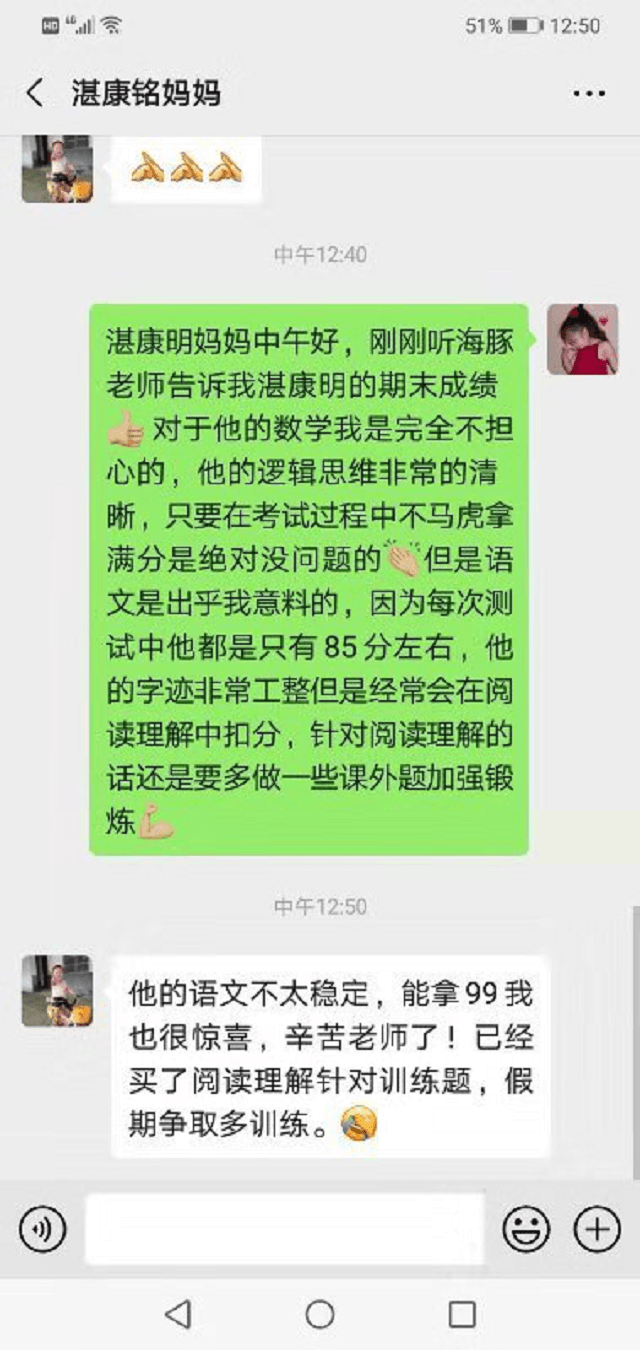Tap the system back triangle button
The height and width of the screenshot is (1350, 640).
[x=178, y=1314]
